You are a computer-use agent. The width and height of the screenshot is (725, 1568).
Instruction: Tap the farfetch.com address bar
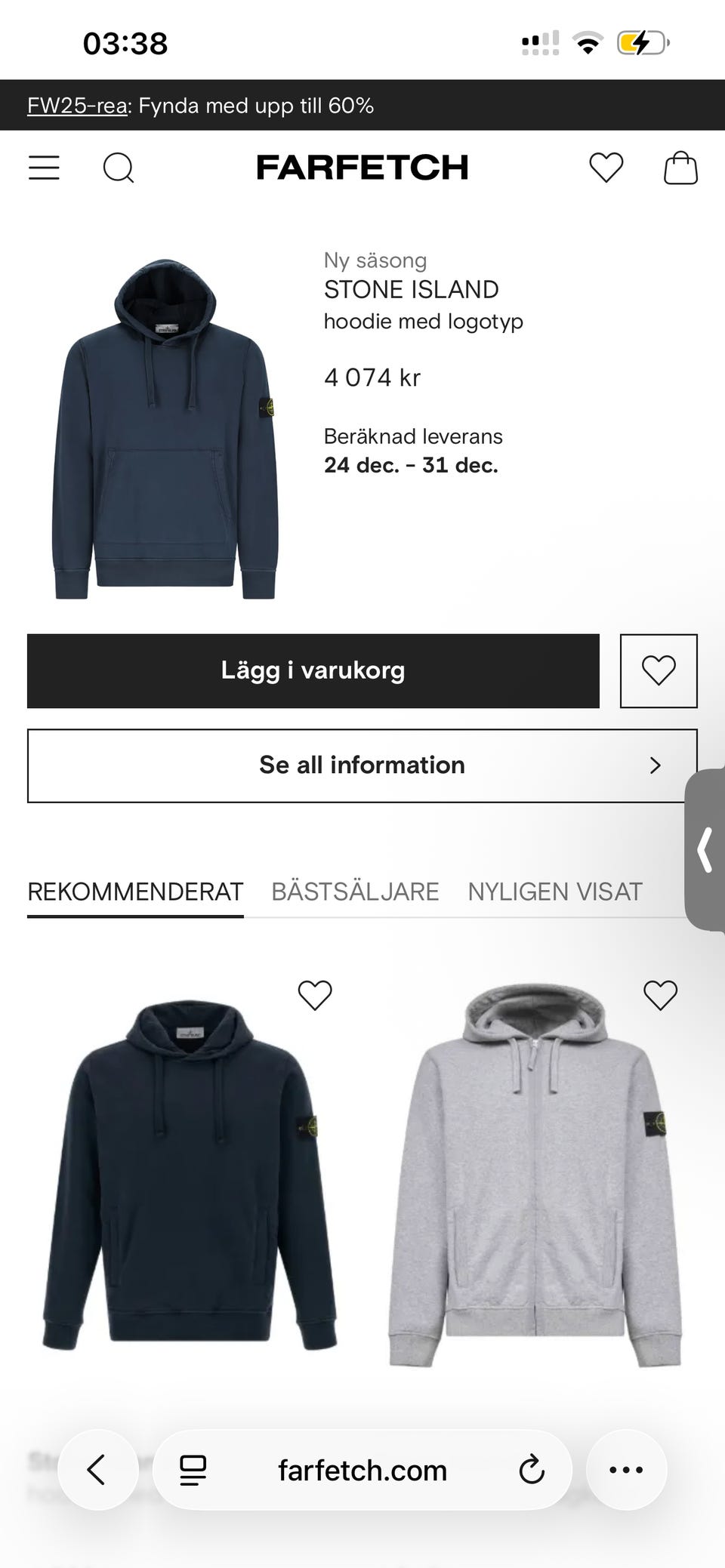pyautogui.click(x=360, y=1470)
